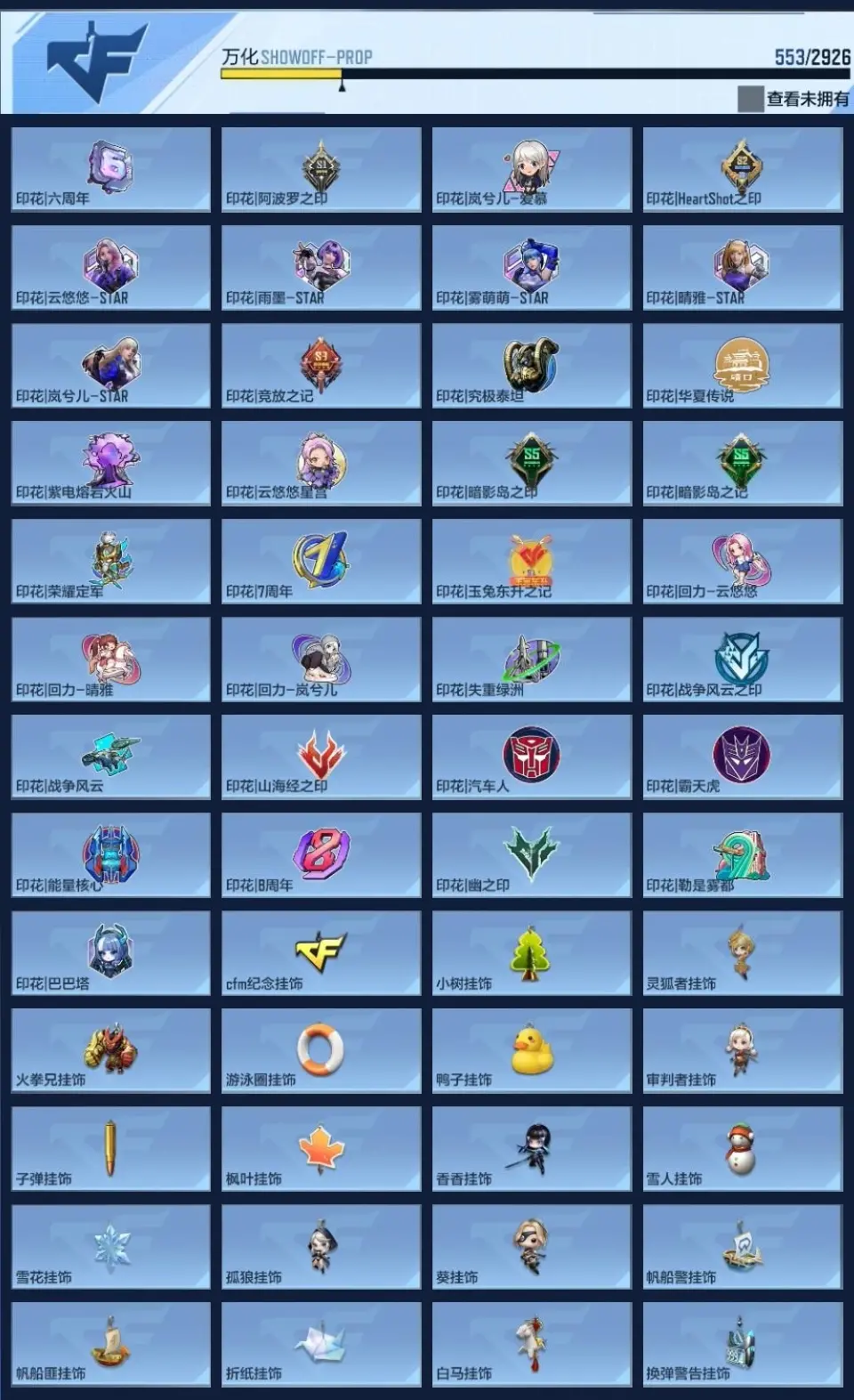The width and height of the screenshot is (854, 1400).
Task: Choose the 印花|究极泰坦 item
Action: pos(531,365)
